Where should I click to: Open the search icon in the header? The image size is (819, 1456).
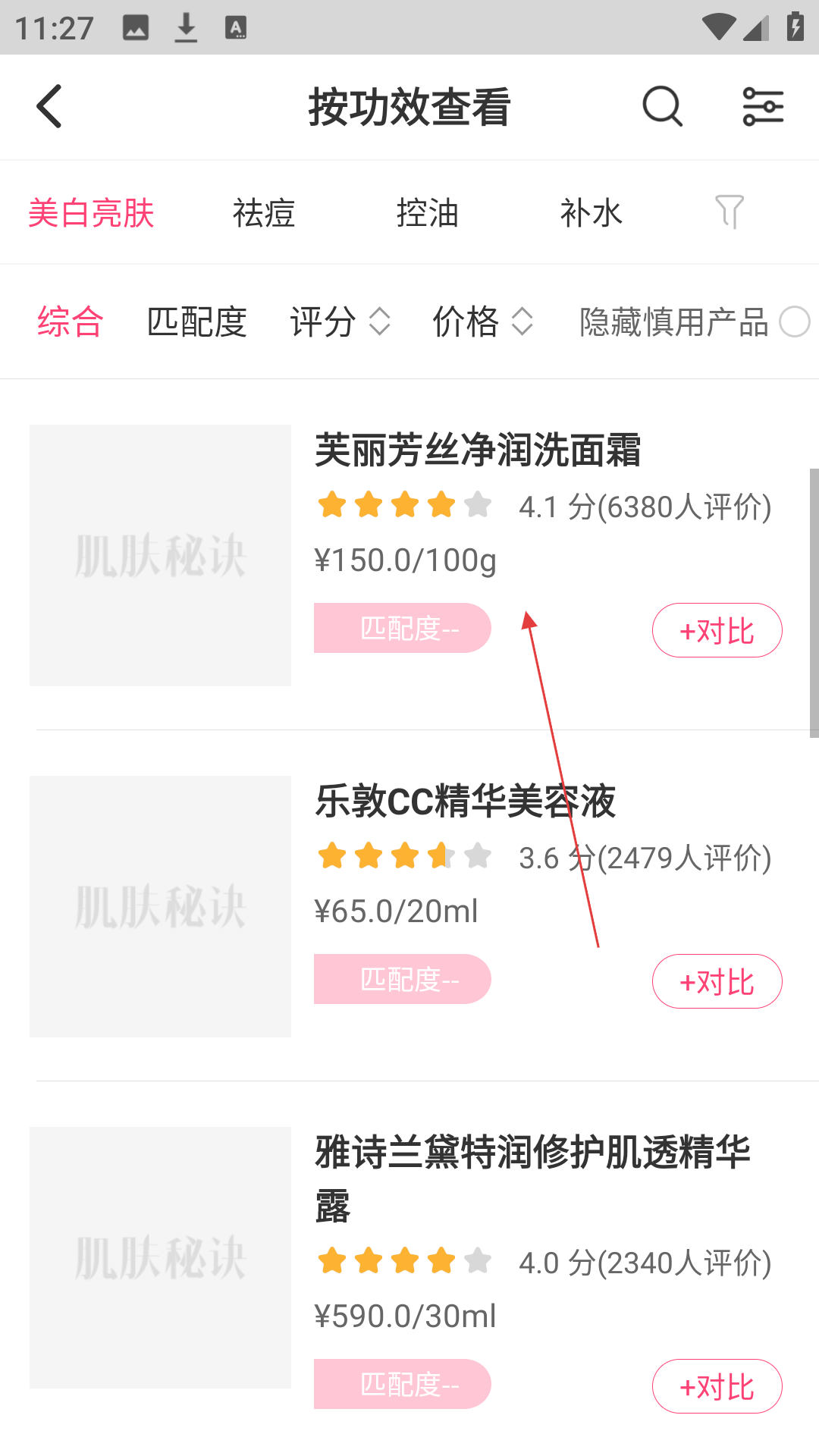663,106
